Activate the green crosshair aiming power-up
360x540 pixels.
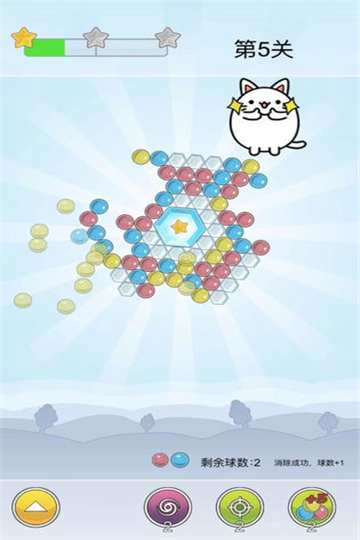pos(240,507)
